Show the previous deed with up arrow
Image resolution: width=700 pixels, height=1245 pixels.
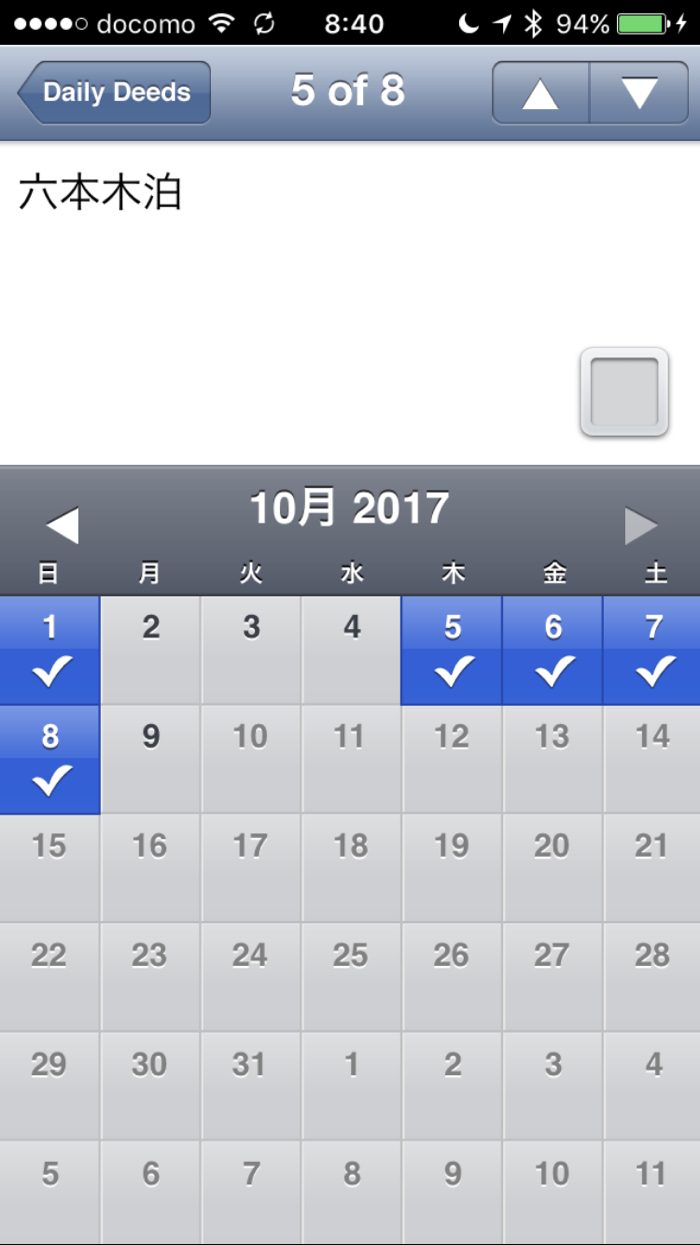540,93
